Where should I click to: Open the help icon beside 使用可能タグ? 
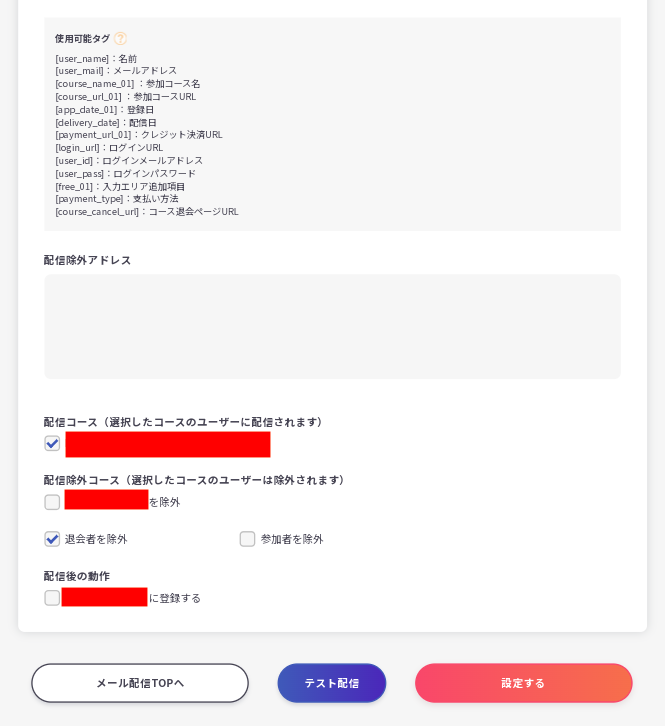120,38
